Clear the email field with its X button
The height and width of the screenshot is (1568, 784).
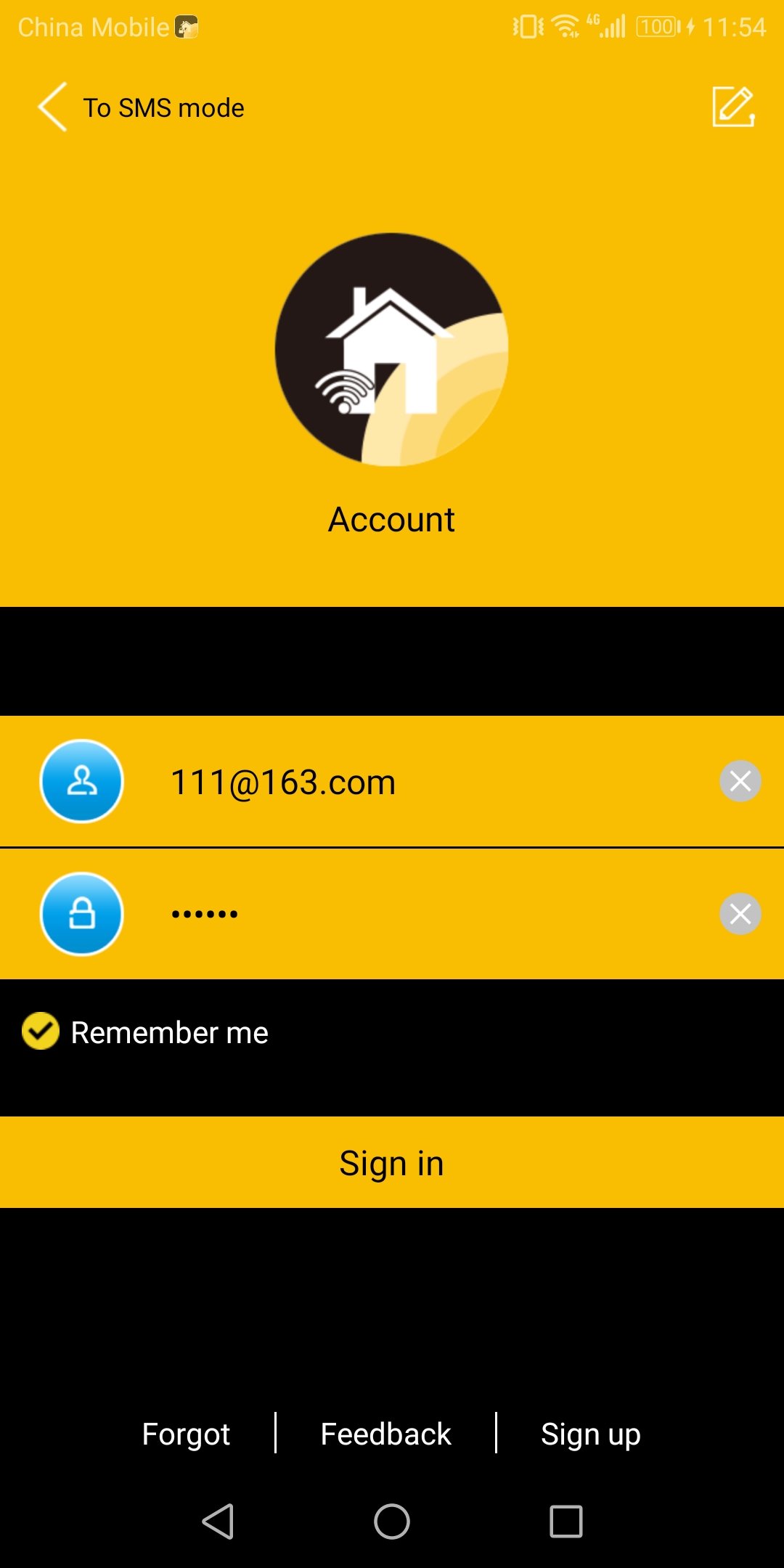coord(740,782)
